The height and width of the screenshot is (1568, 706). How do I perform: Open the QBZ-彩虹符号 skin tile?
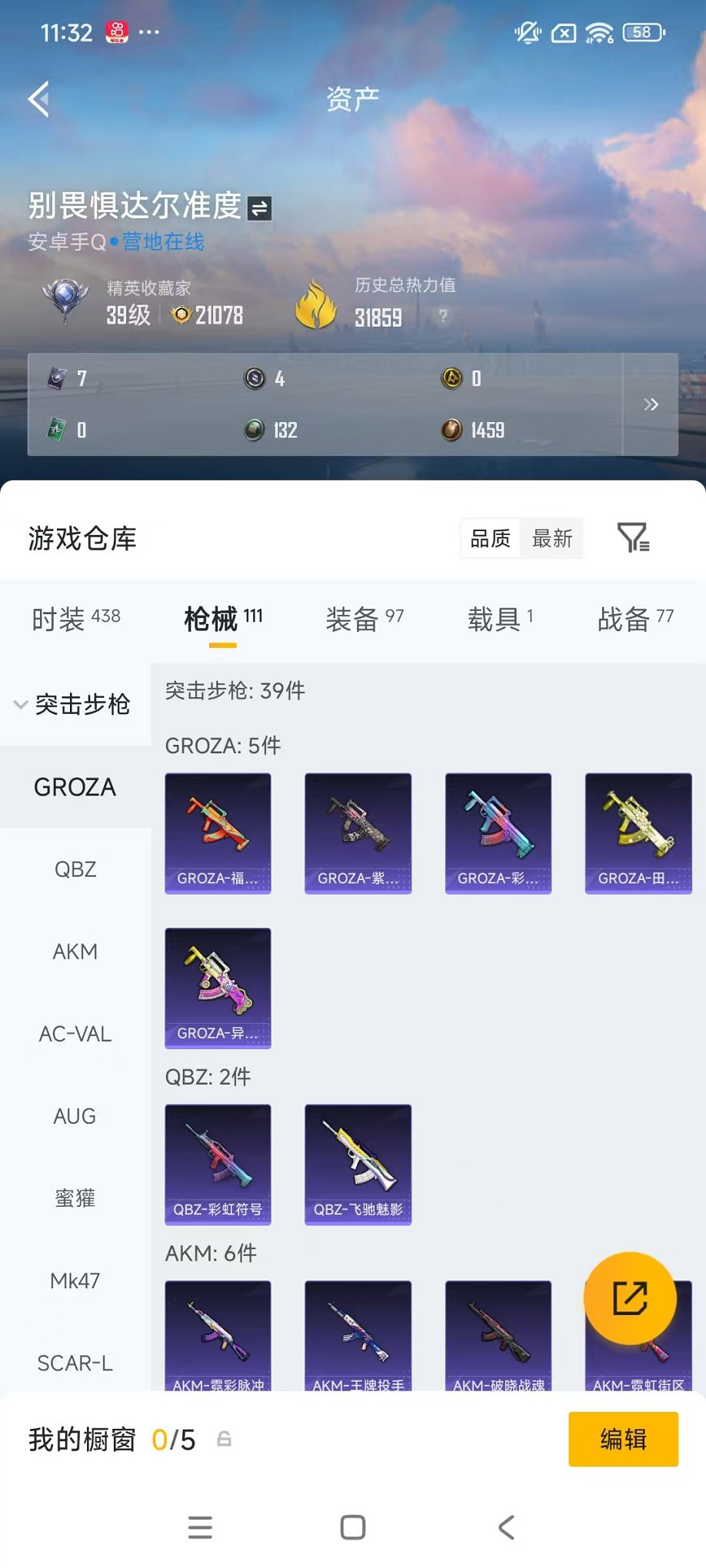(218, 1164)
